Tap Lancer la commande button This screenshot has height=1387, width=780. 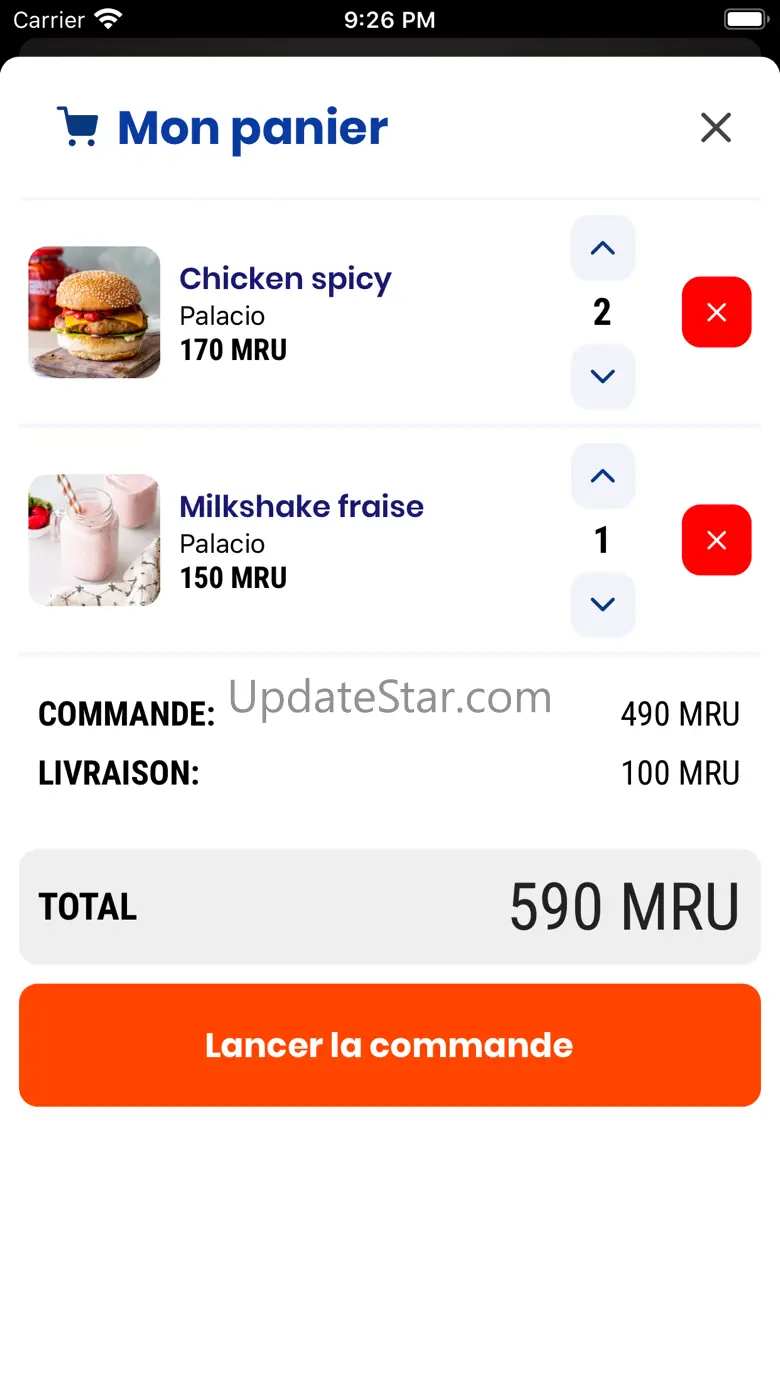[x=390, y=1045]
